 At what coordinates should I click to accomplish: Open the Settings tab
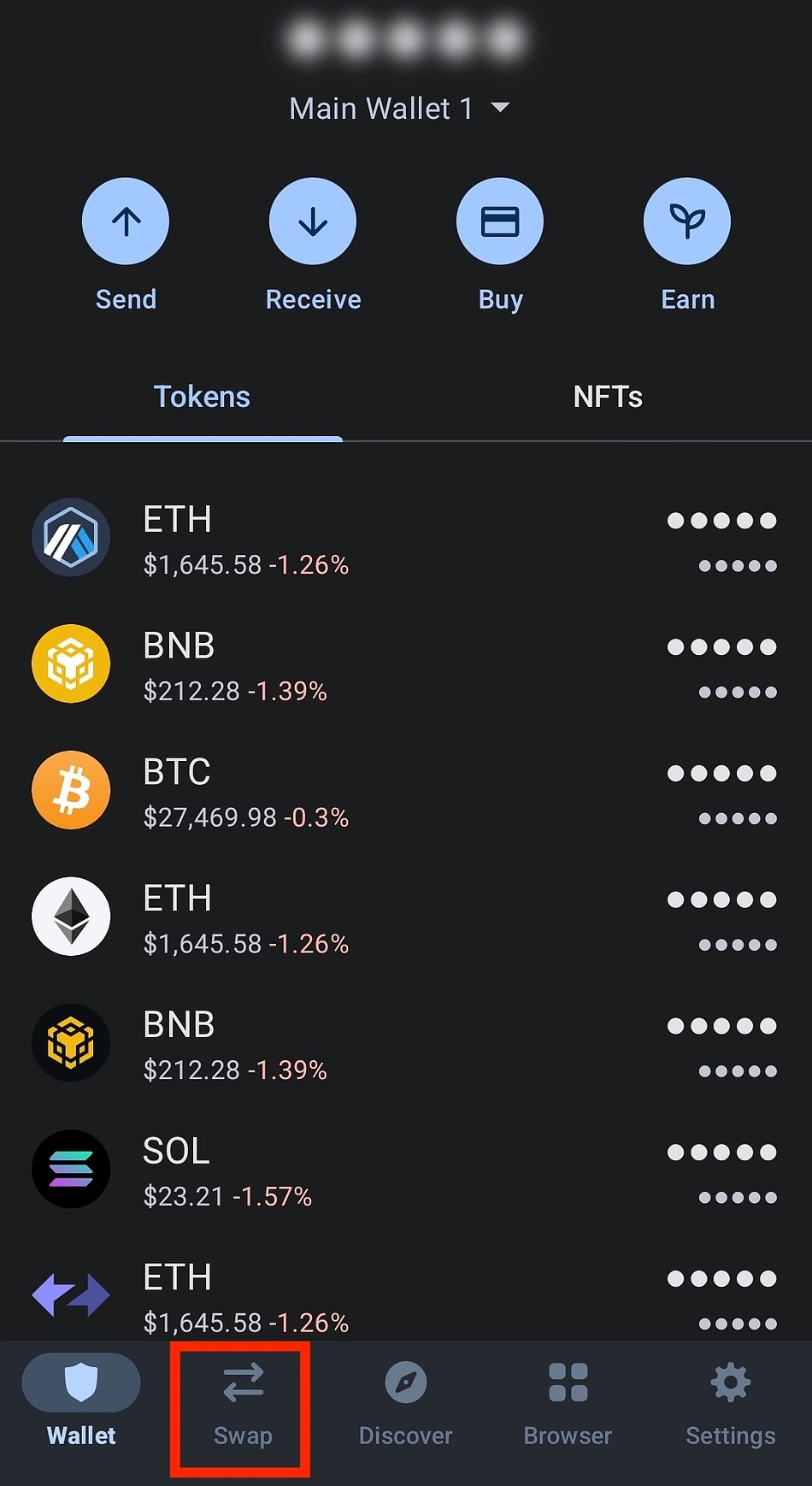tap(730, 1403)
